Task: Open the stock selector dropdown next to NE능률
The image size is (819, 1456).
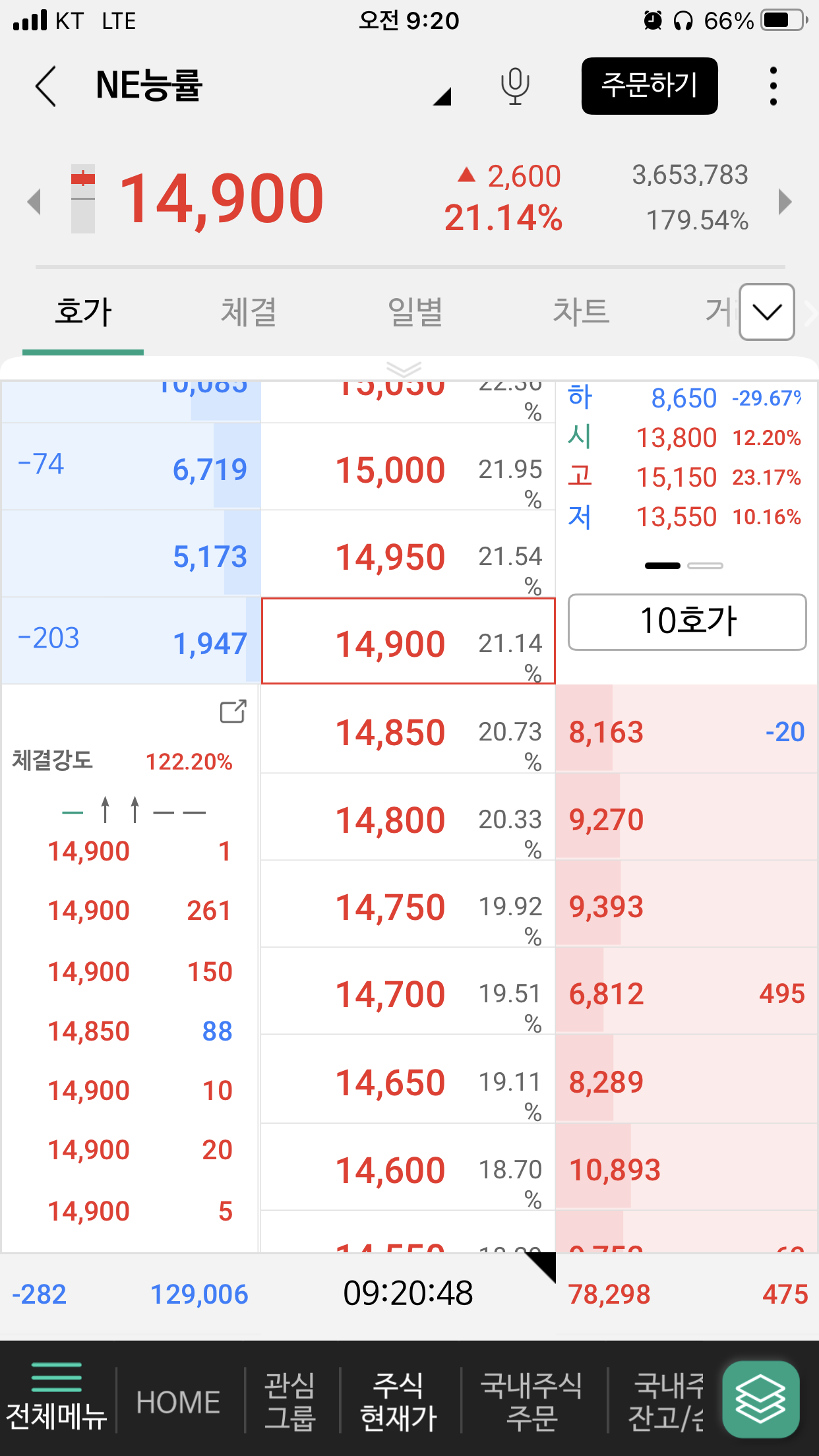Action: click(442, 97)
